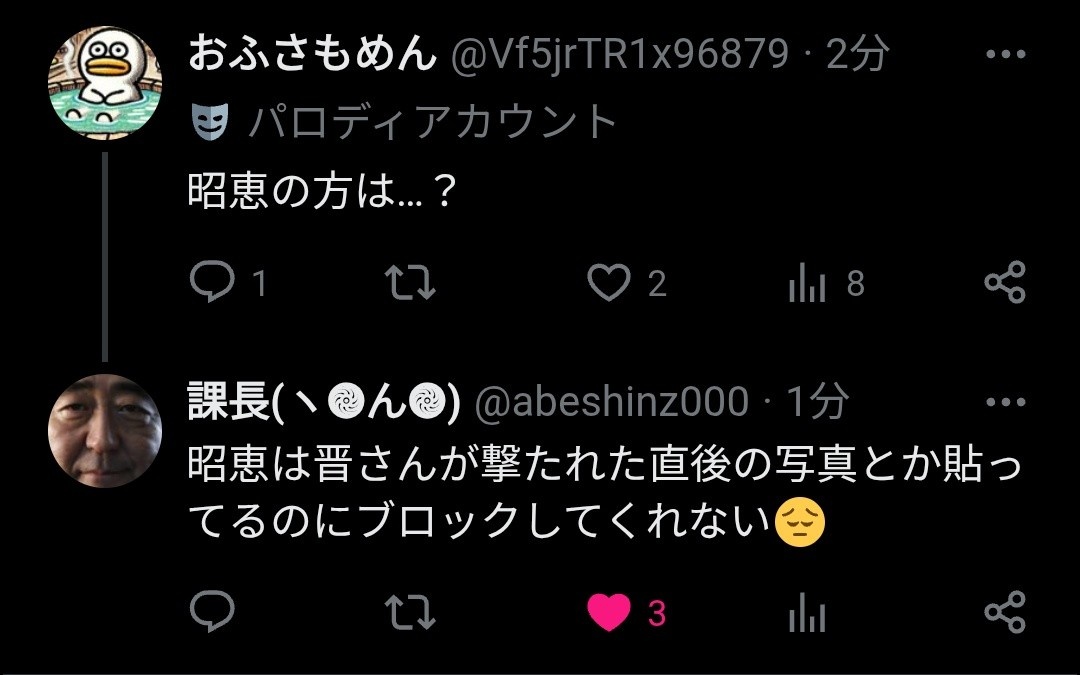
Task: Repost おふさもめん's post
Action: coord(410,284)
